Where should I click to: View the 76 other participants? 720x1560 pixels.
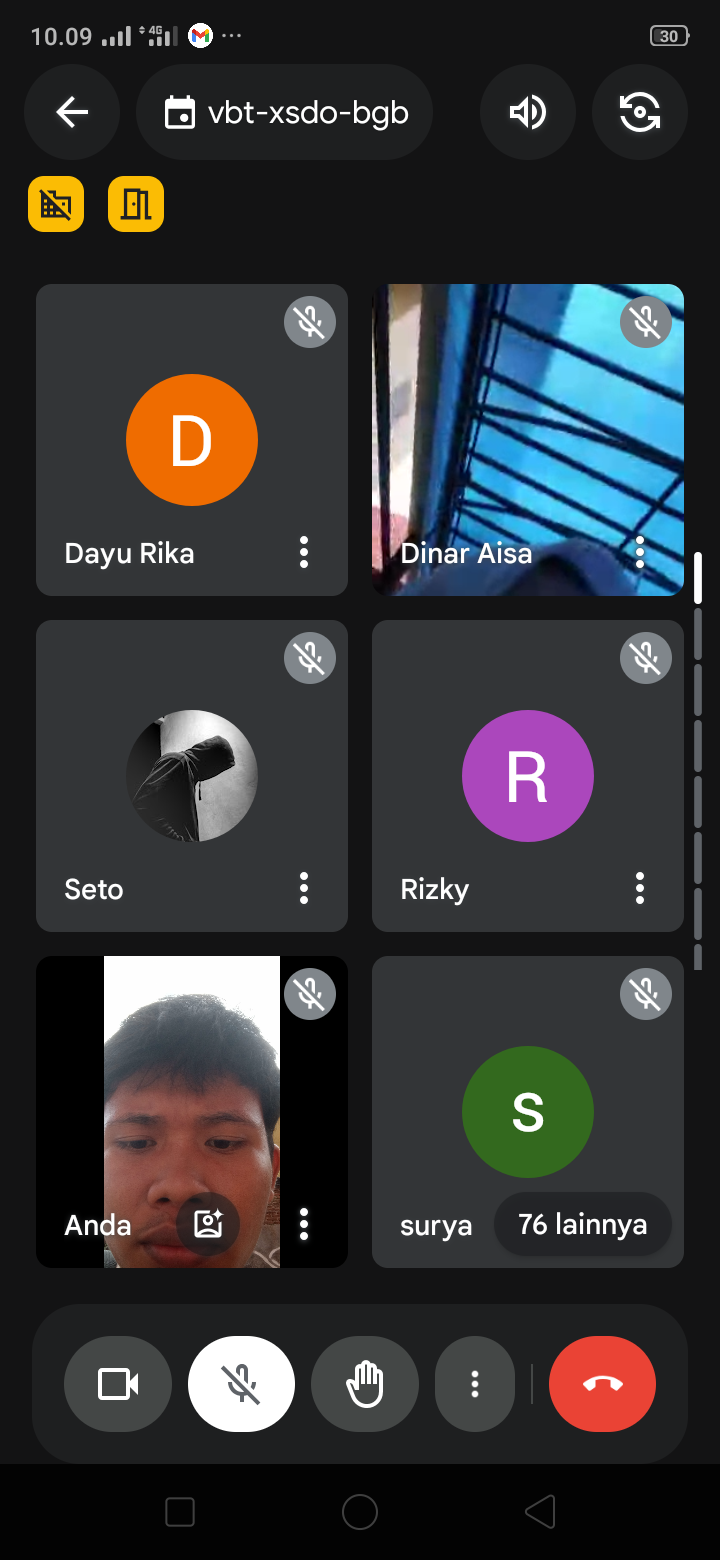[582, 1224]
